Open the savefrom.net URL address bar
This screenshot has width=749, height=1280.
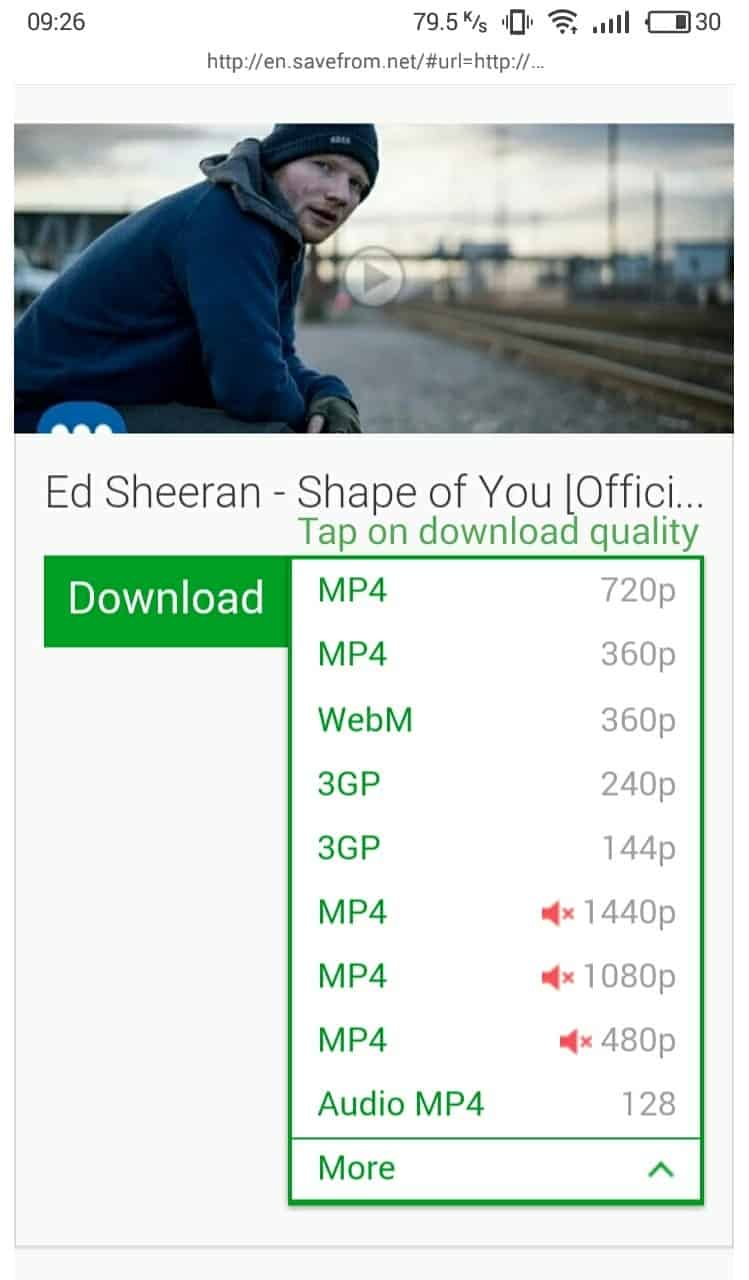(x=375, y=61)
